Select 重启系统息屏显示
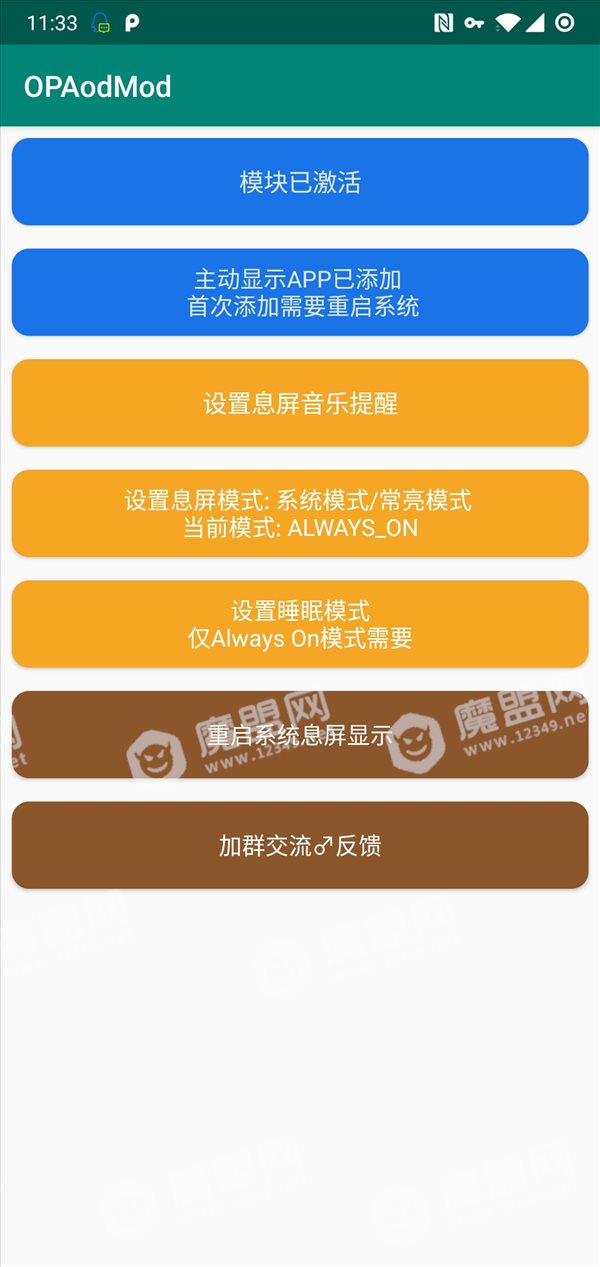The width and height of the screenshot is (600, 1267). pyautogui.click(x=300, y=735)
